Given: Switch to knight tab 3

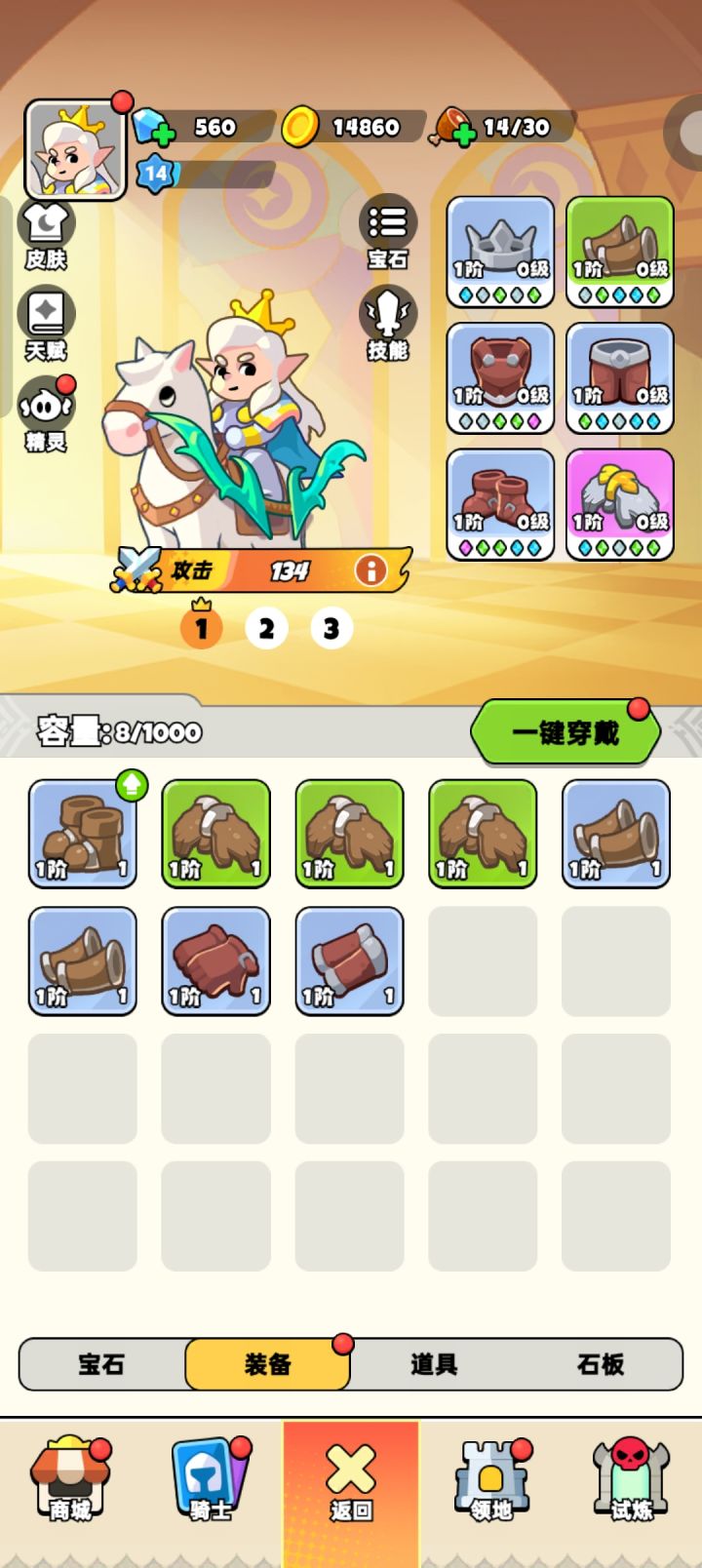Looking at the screenshot, I should pos(330,628).
